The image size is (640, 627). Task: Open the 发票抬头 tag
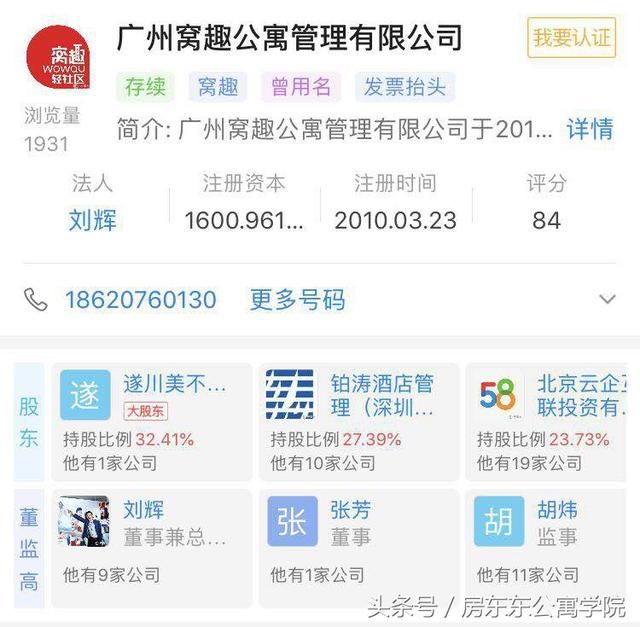click(404, 87)
